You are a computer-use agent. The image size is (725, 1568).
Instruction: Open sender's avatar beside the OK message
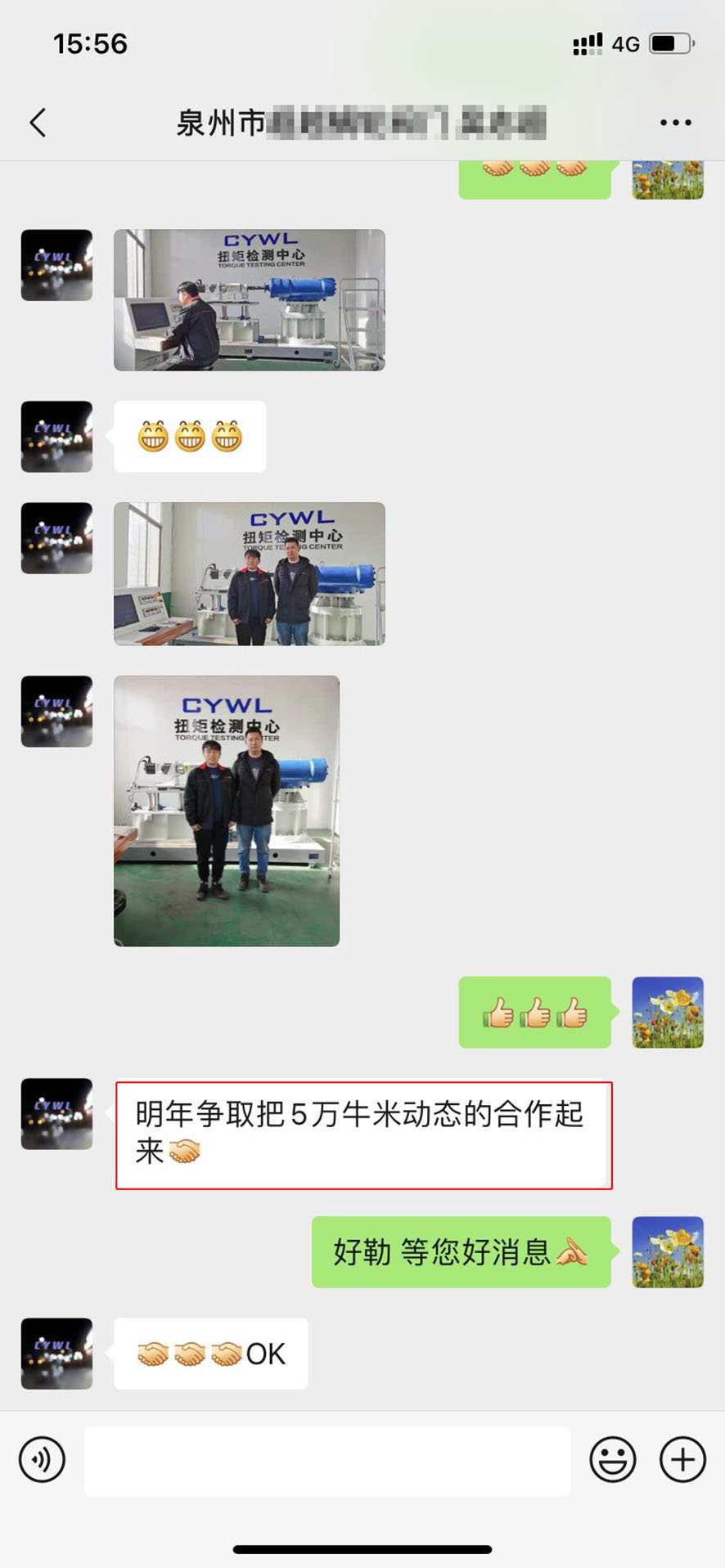tap(56, 1354)
